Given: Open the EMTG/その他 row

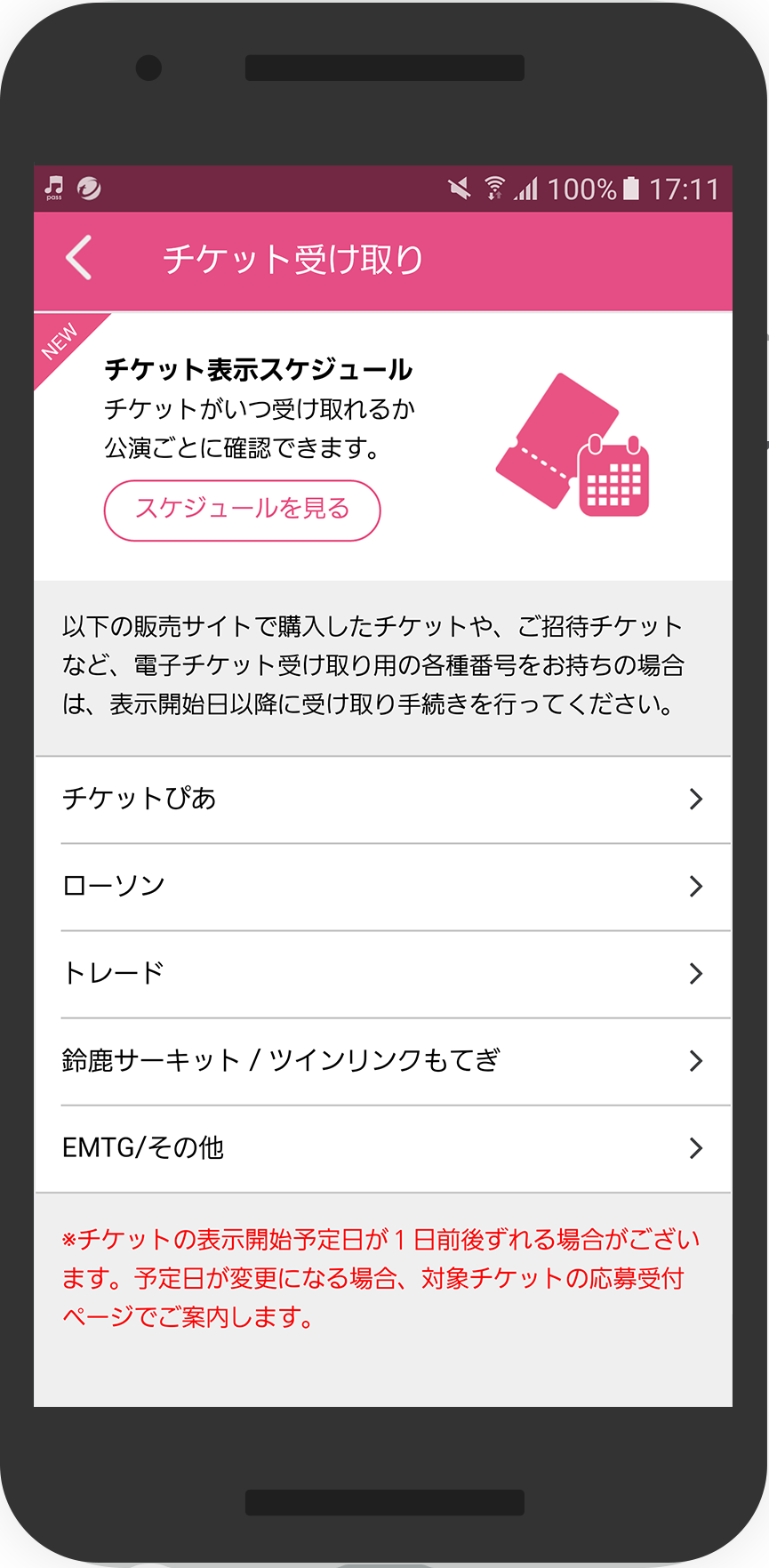Looking at the screenshot, I should coord(383,1148).
